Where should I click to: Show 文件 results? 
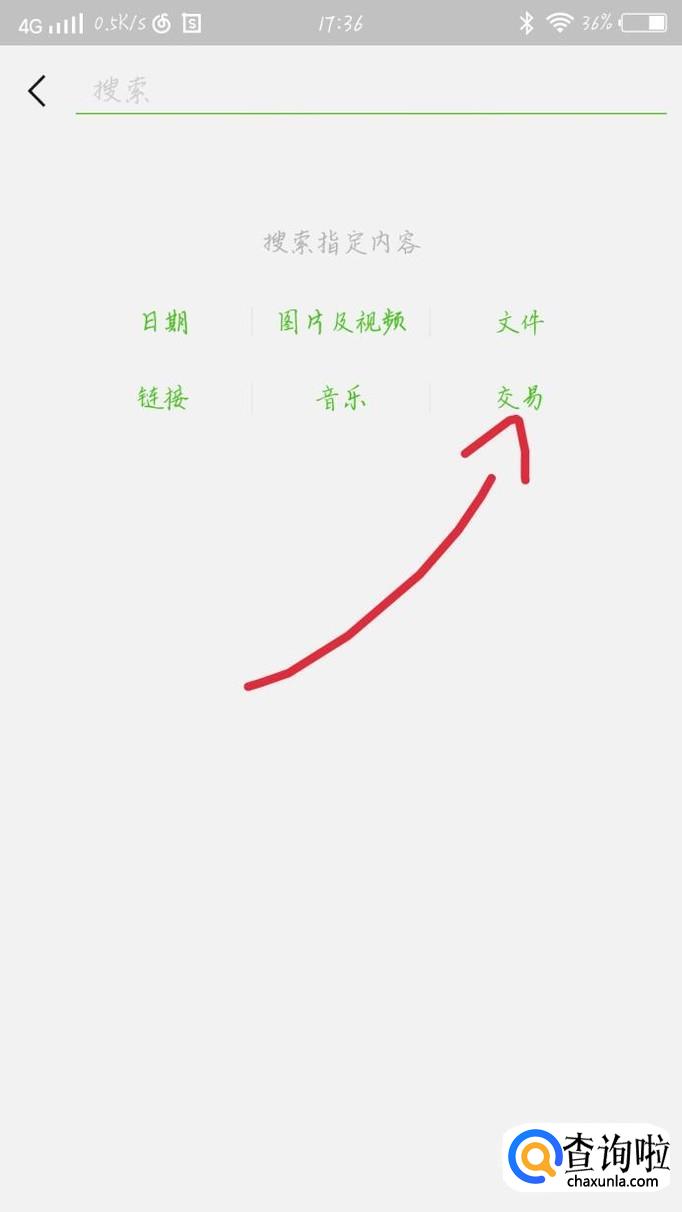(x=520, y=322)
